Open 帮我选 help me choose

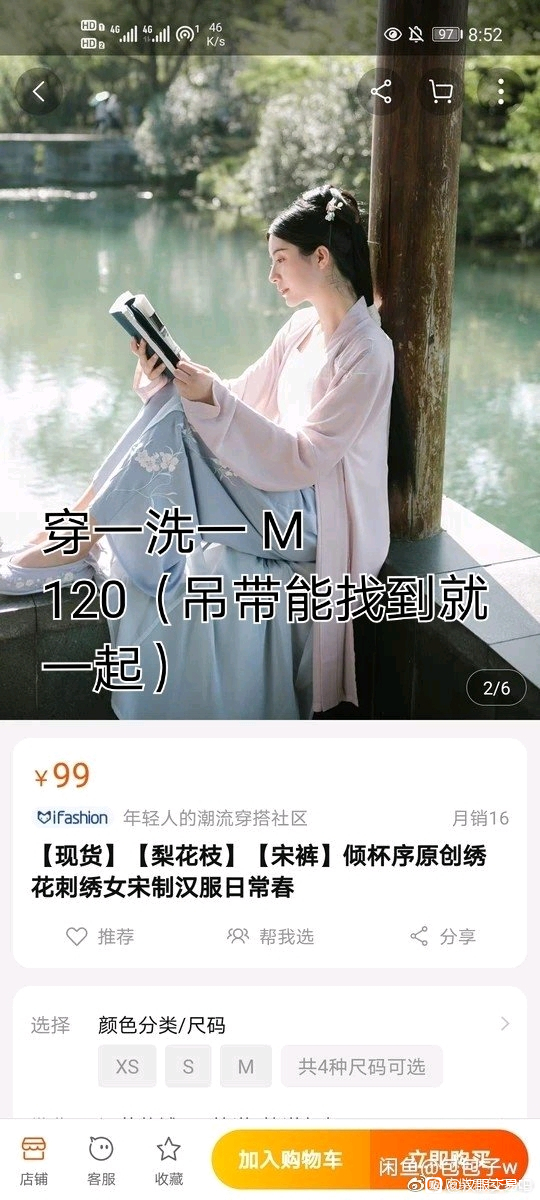pos(270,936)
